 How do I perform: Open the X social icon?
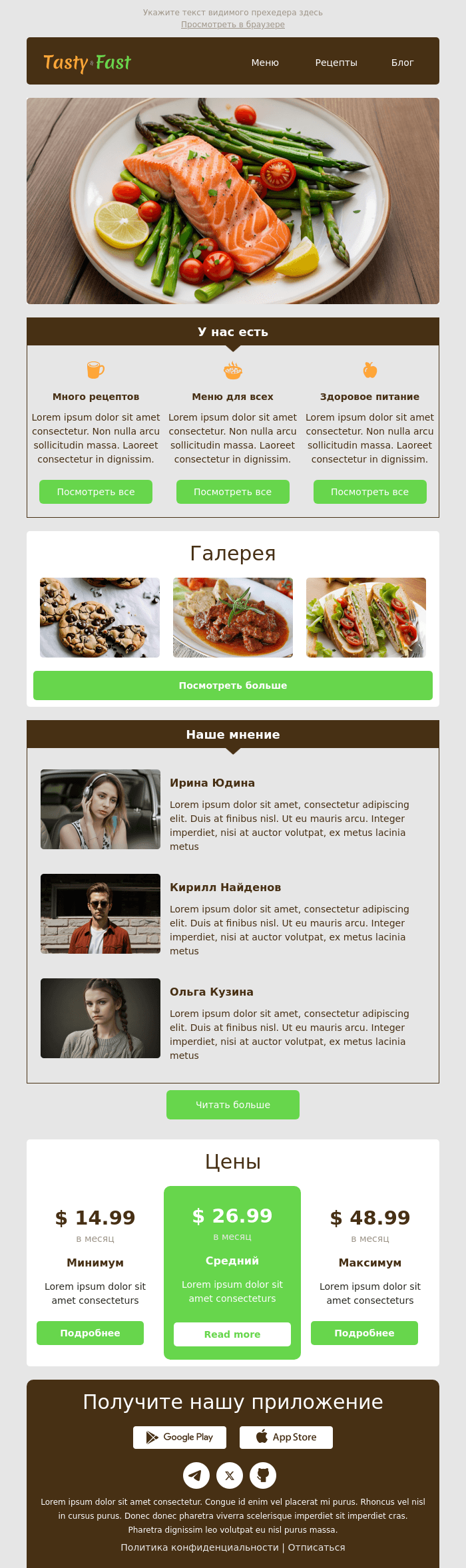pos(230,1475)
